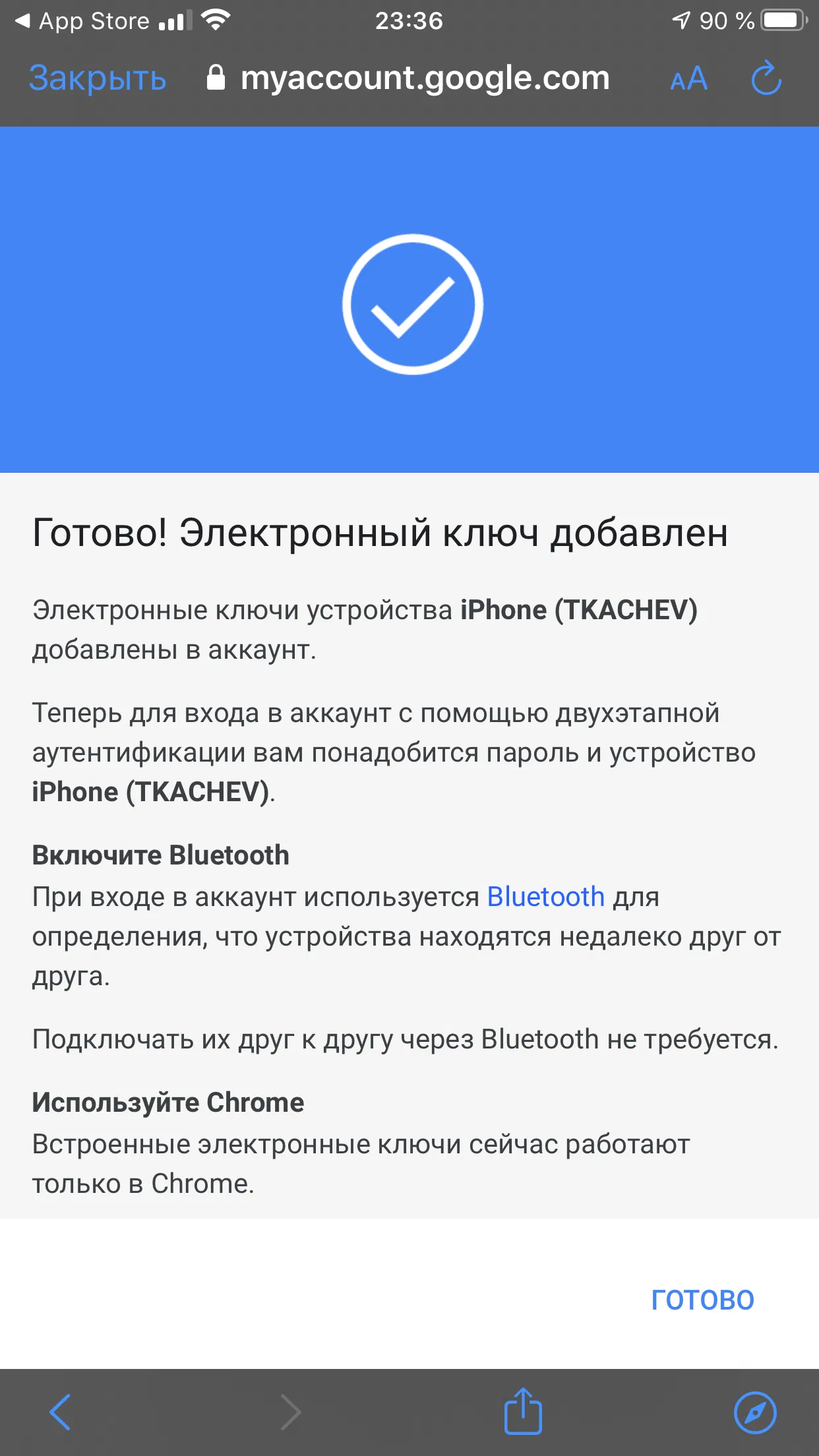Tap Закрыть to close the browser view

pos(98,79)
